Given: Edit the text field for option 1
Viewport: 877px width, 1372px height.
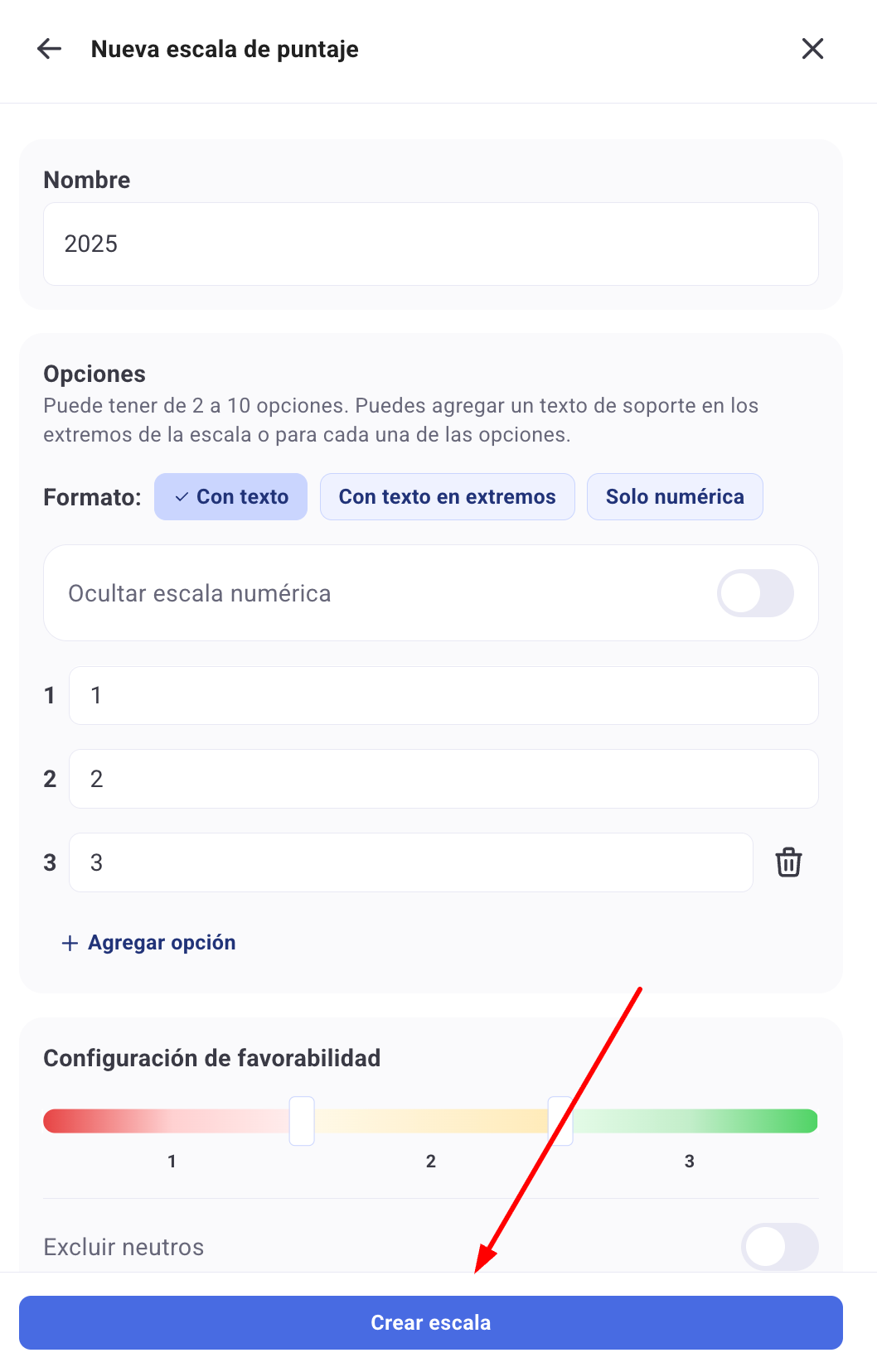Looking at the screenshot, I should [x=443, y=696].
